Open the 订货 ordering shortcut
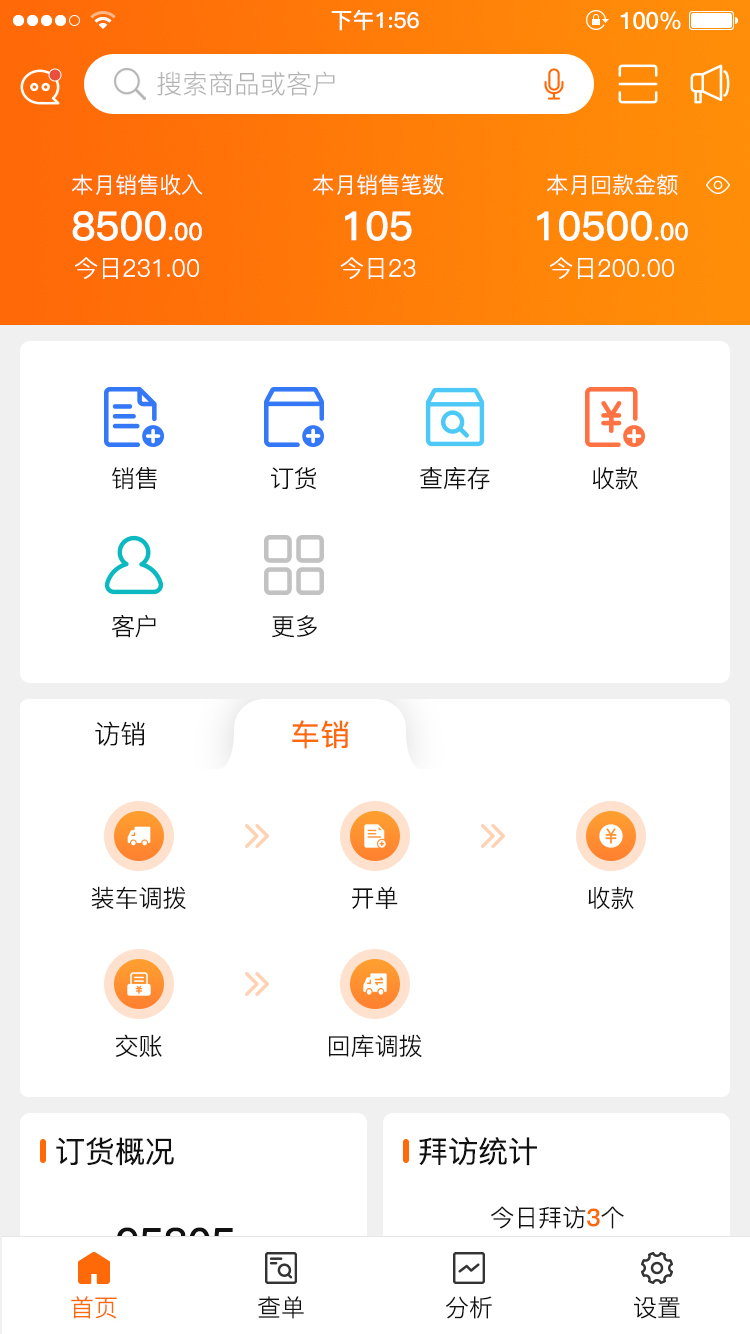Image resolution: width=750 pixels, height=1334 pixels. pyautogui.click(x=294, y=438)
